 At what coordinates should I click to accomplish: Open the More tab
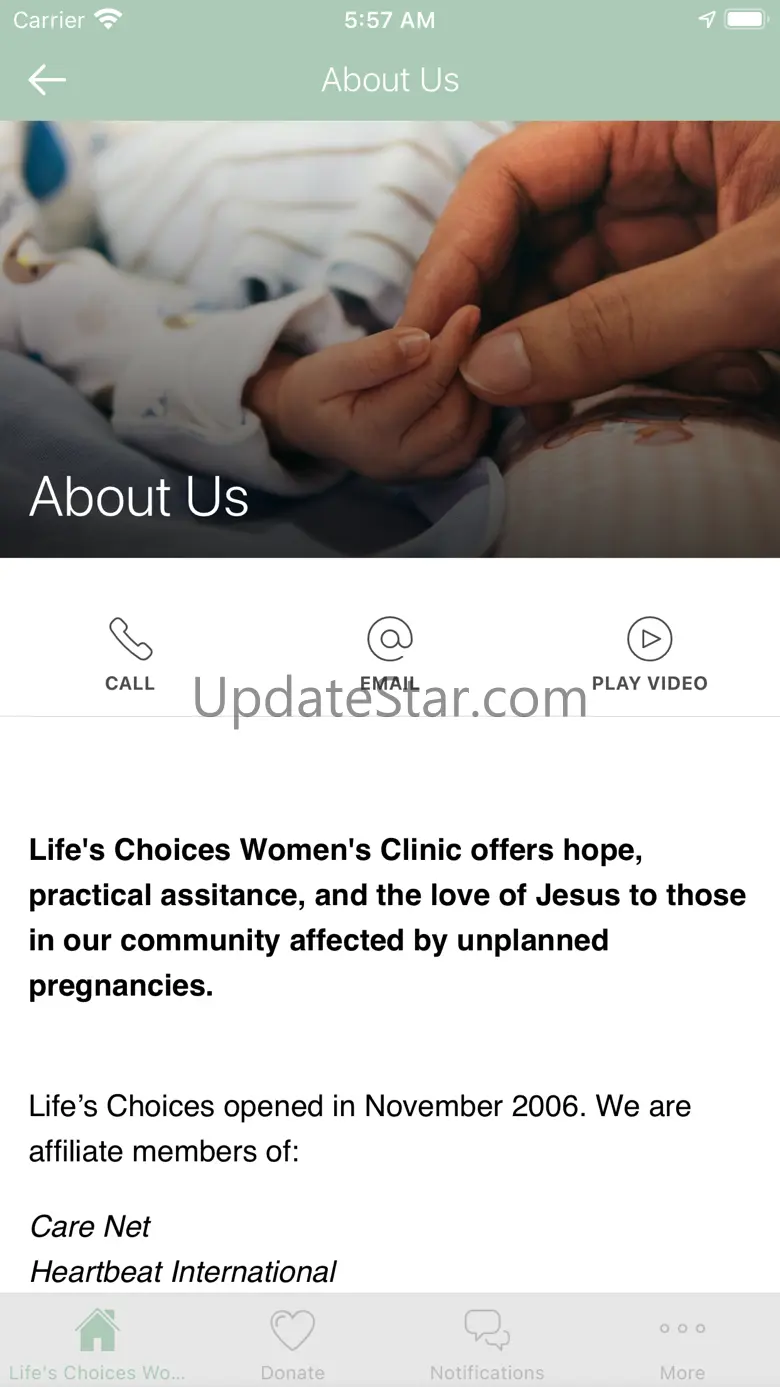(682, 1343)
